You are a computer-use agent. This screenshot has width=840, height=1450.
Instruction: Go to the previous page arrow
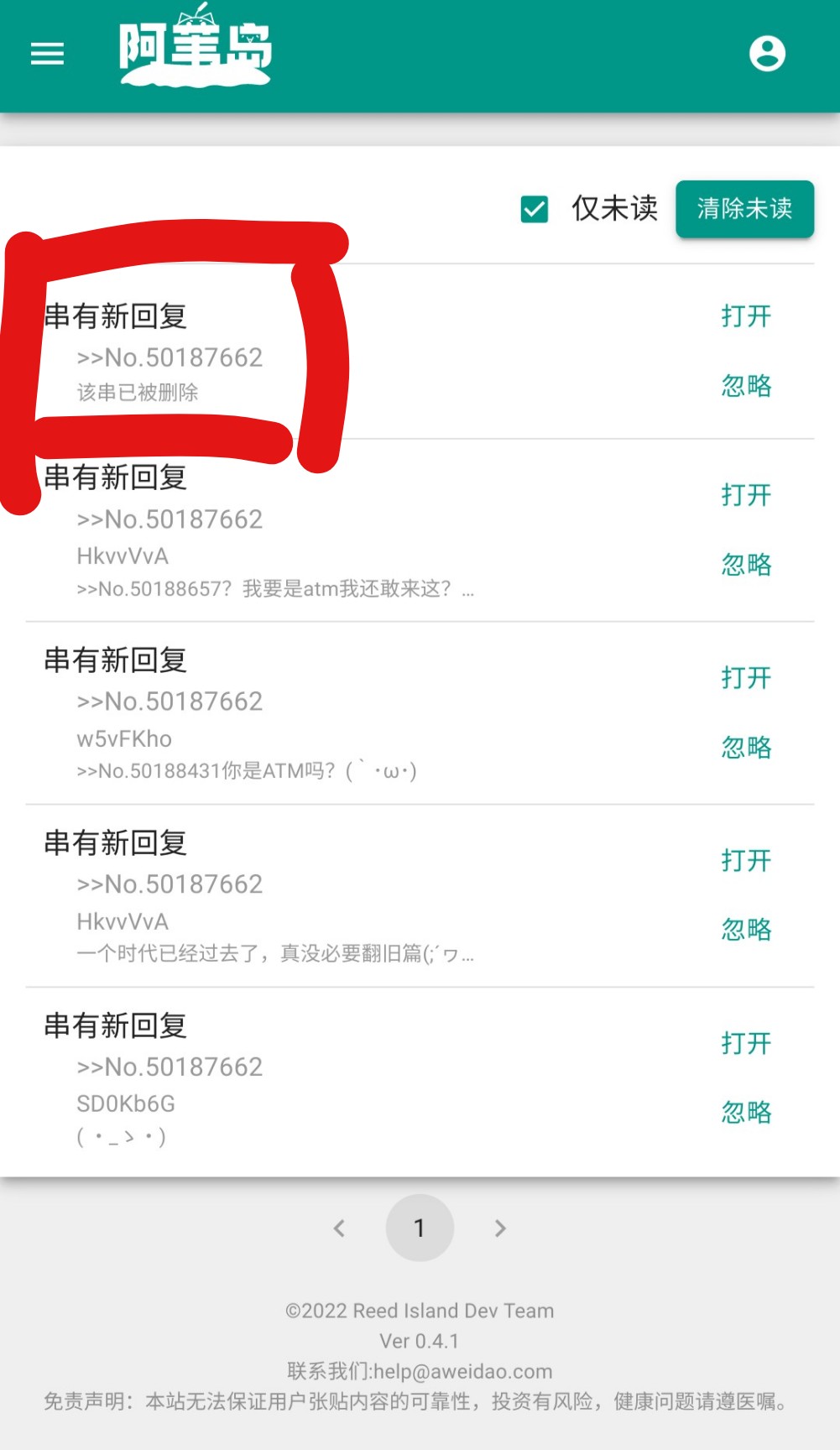click(x=339, y=1228)
